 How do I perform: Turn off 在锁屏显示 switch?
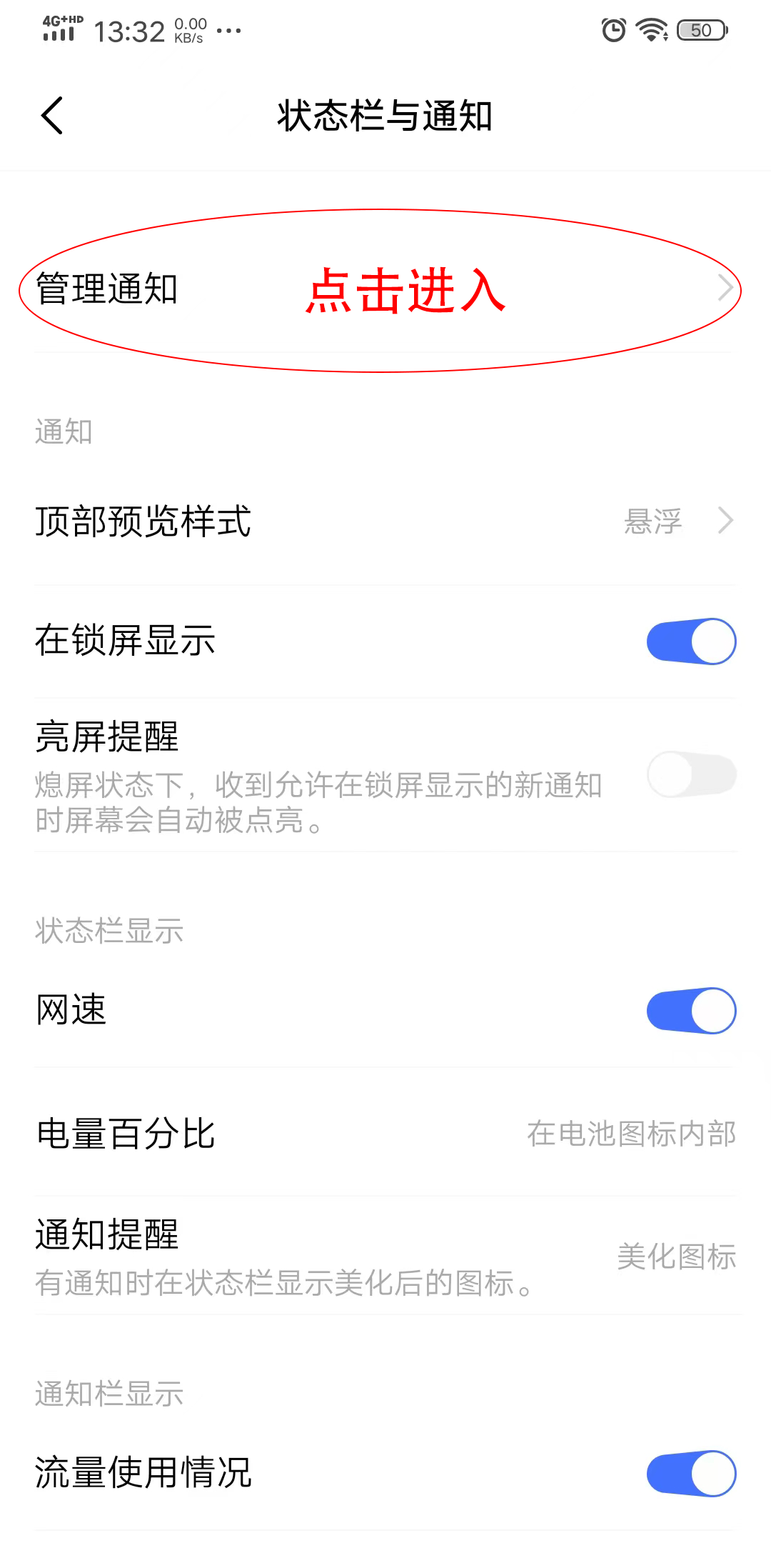click(690, 641)
